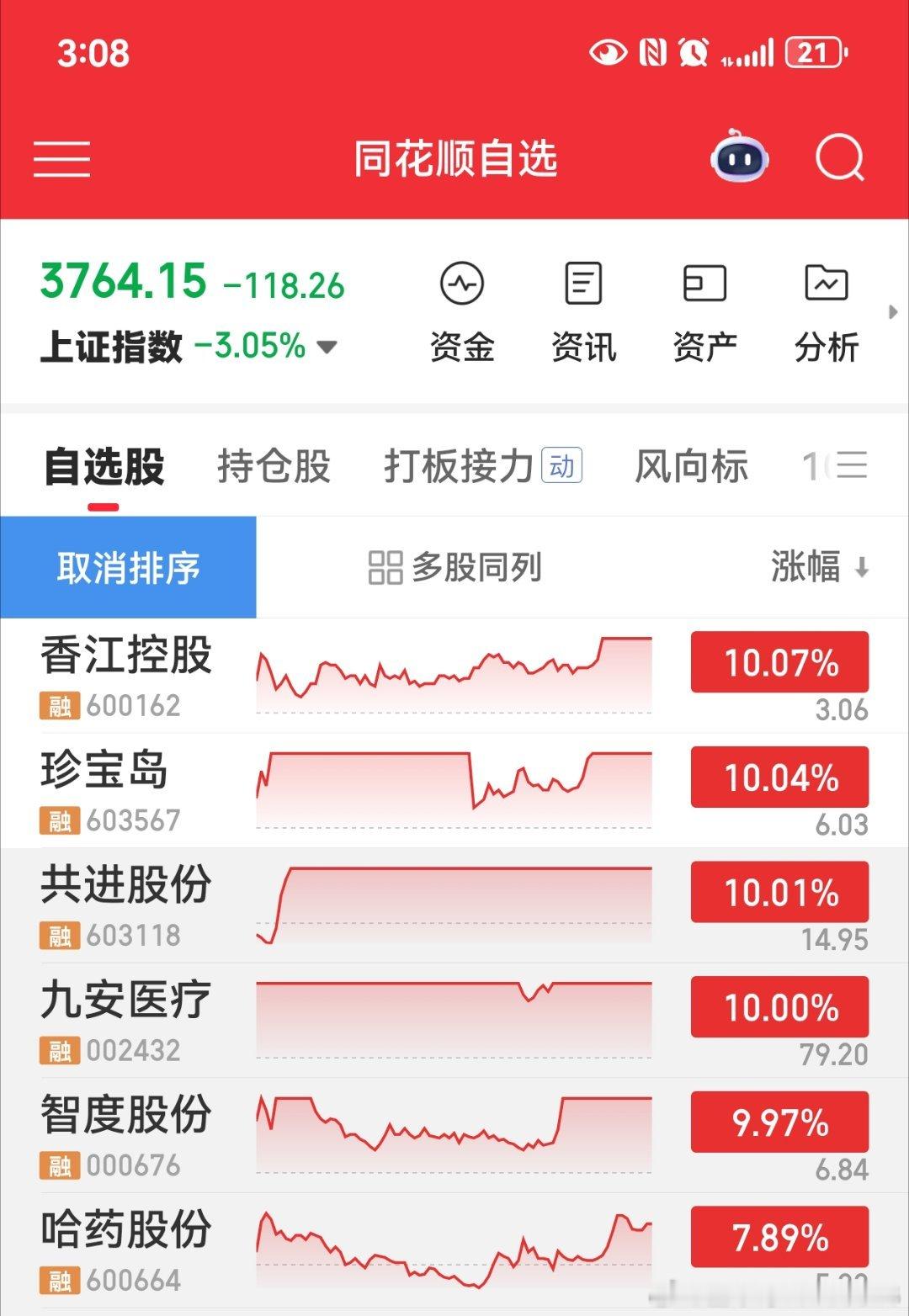Open the 资金 funds shortcut
The width and height of the screenshot is (909, 1316).
[x=462, y=313]
